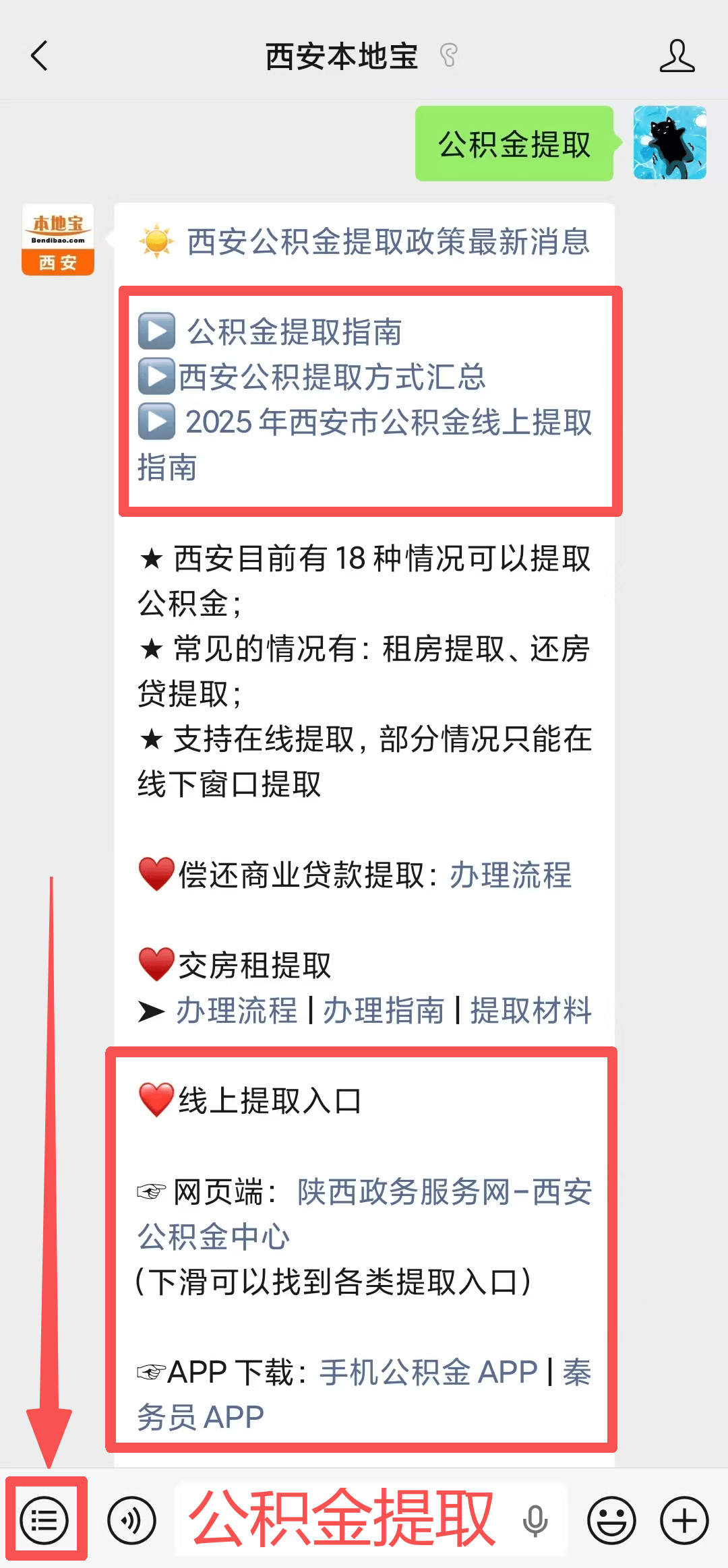Visit 陕西政务服务网-西安公积金中心
728x1568 pixels.
pos(445,1192)
